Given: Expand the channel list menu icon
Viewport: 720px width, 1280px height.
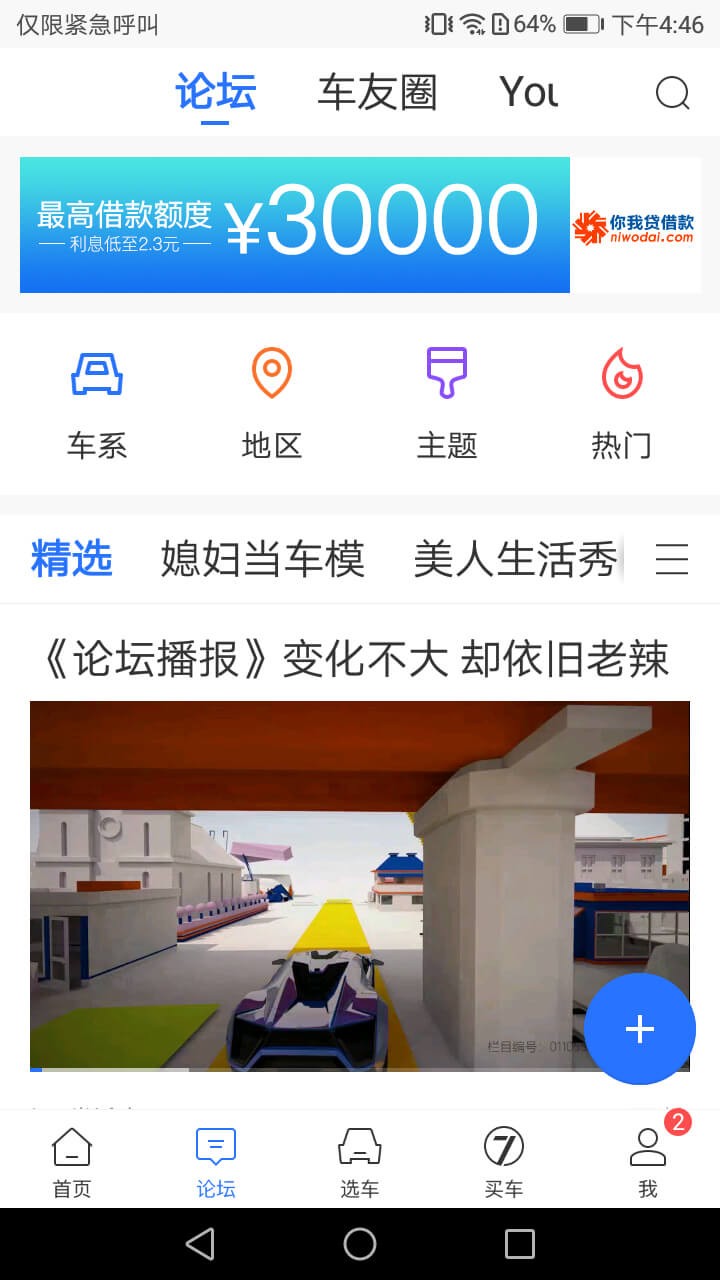Looking at the screenshot, I should point(672,559).
